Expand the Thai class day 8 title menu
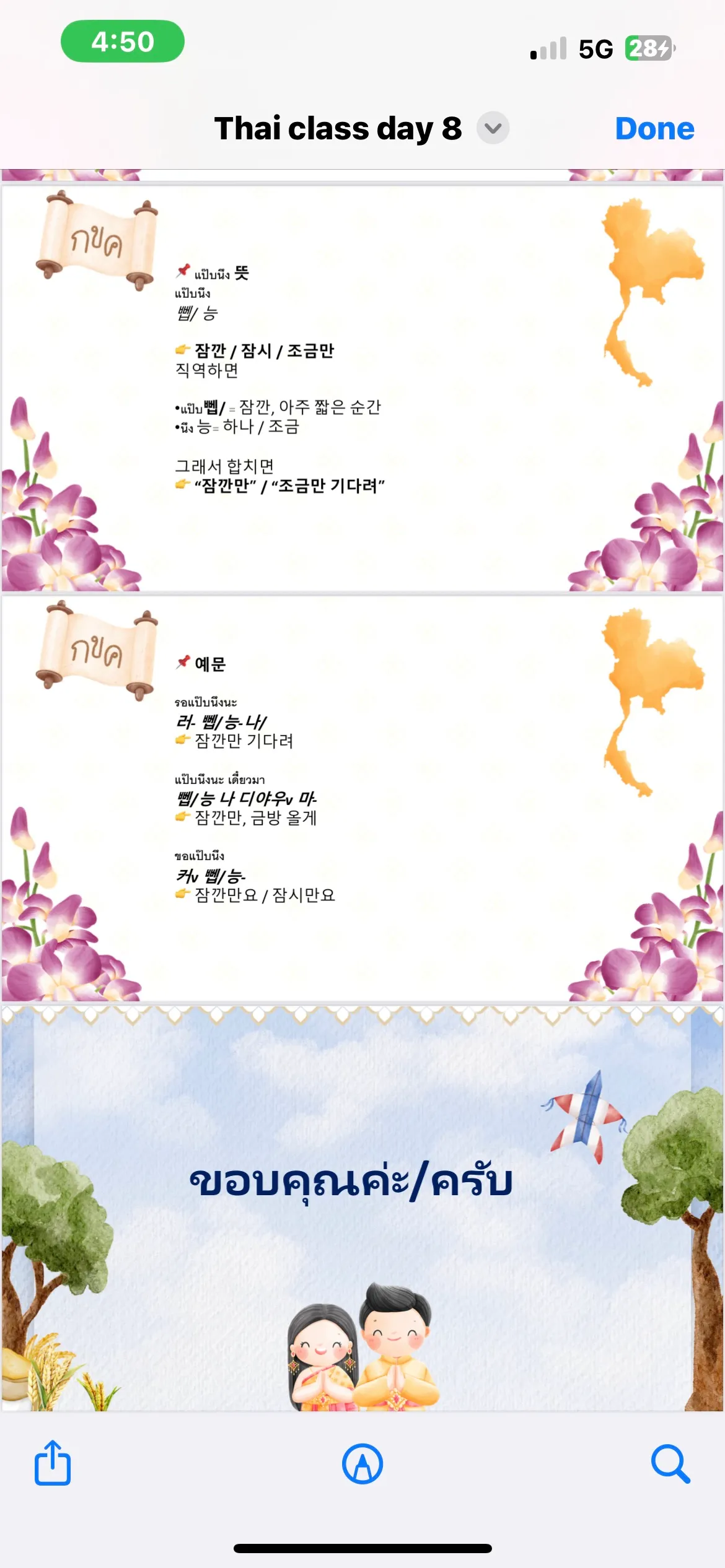Viewport: 725px width, 1568px height. 493,128
